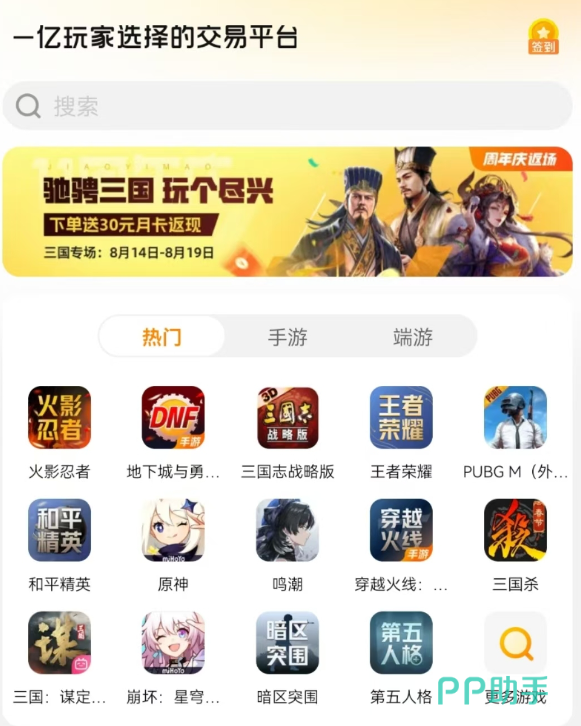Switch to the 手游 tab
This screenshot has height=726, width=581.
tap(287, 337)
